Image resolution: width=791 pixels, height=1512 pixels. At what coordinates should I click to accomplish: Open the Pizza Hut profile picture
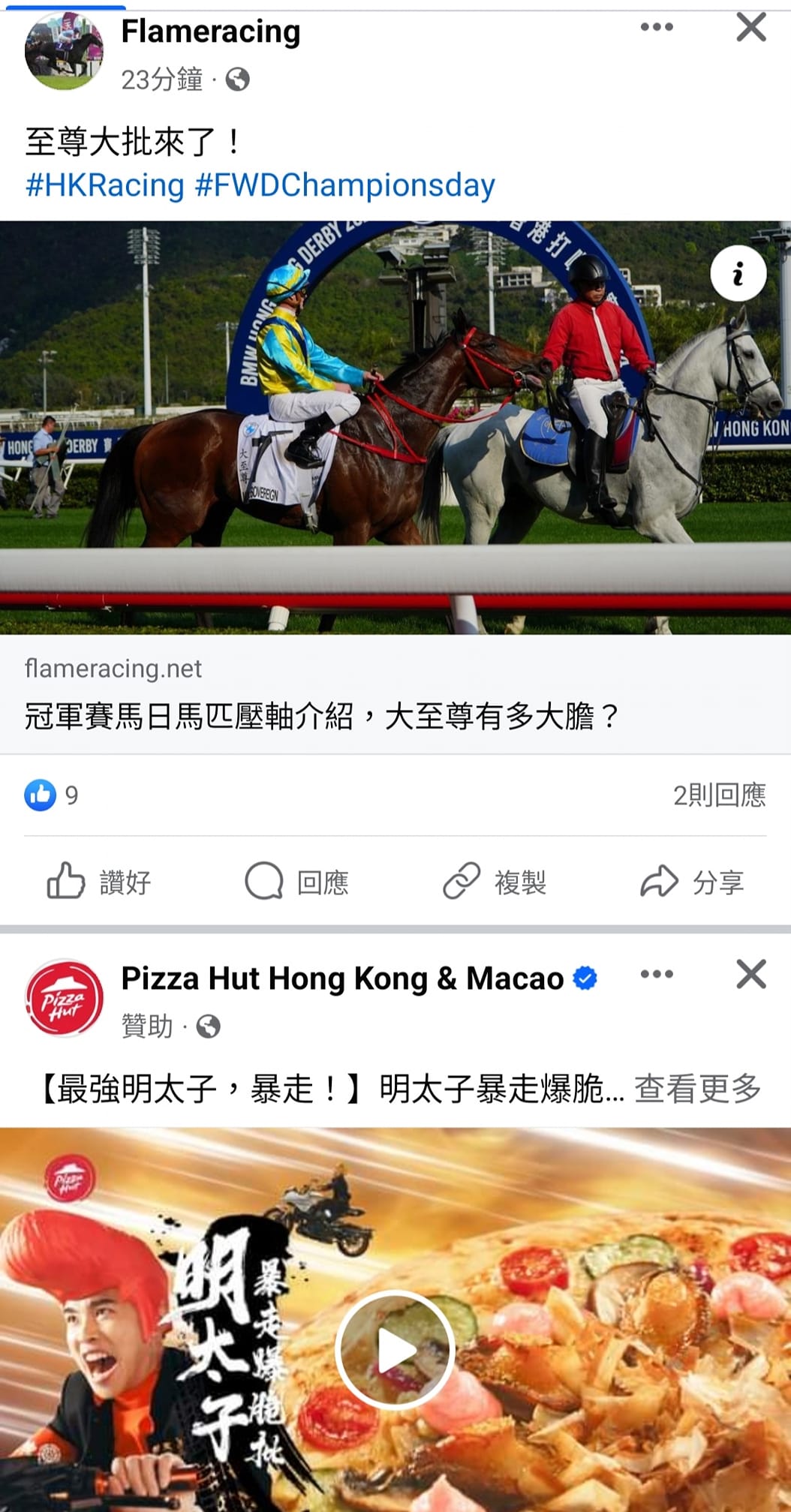coord(65,999)
